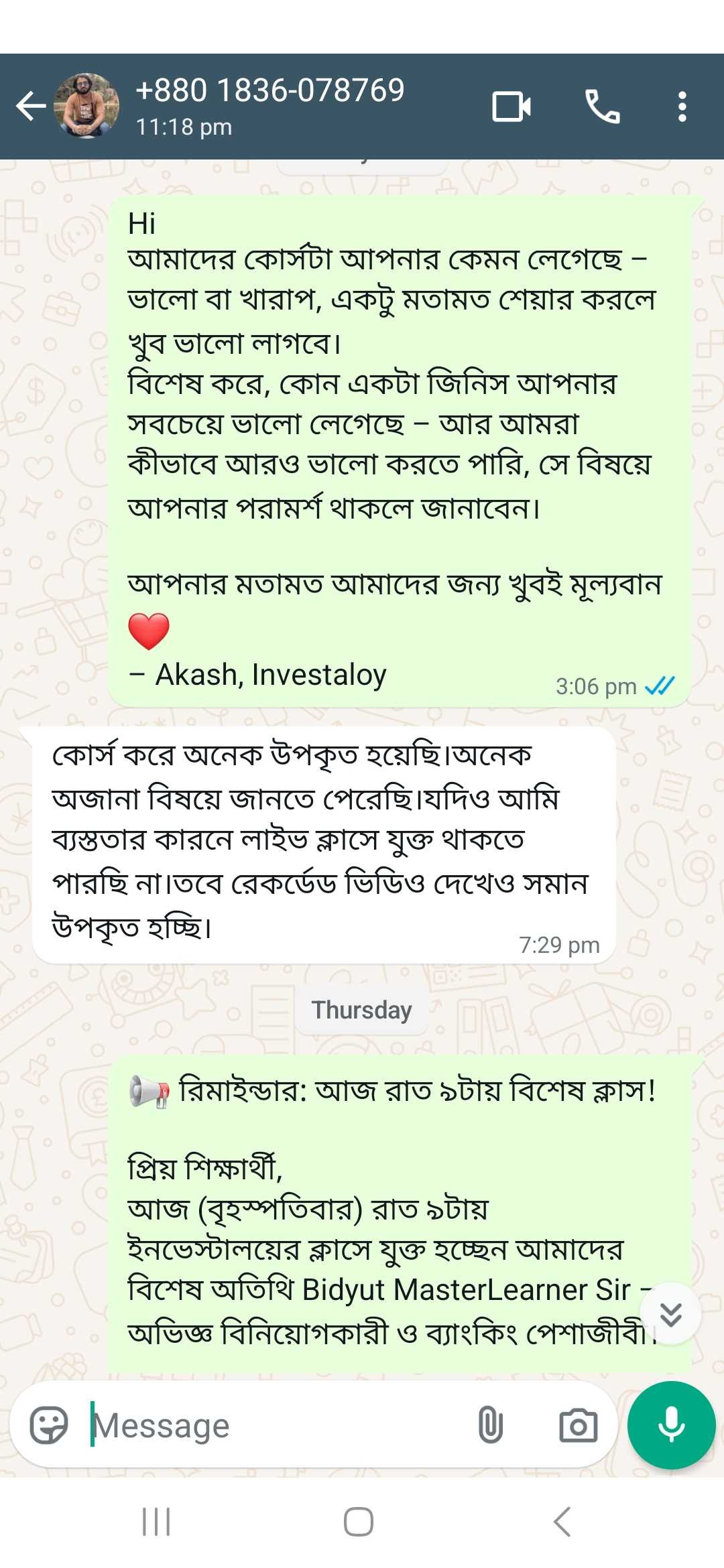Open the camera to send a photo
The height and width of the screenshot is (1568, 724).
pos(578,1425)
